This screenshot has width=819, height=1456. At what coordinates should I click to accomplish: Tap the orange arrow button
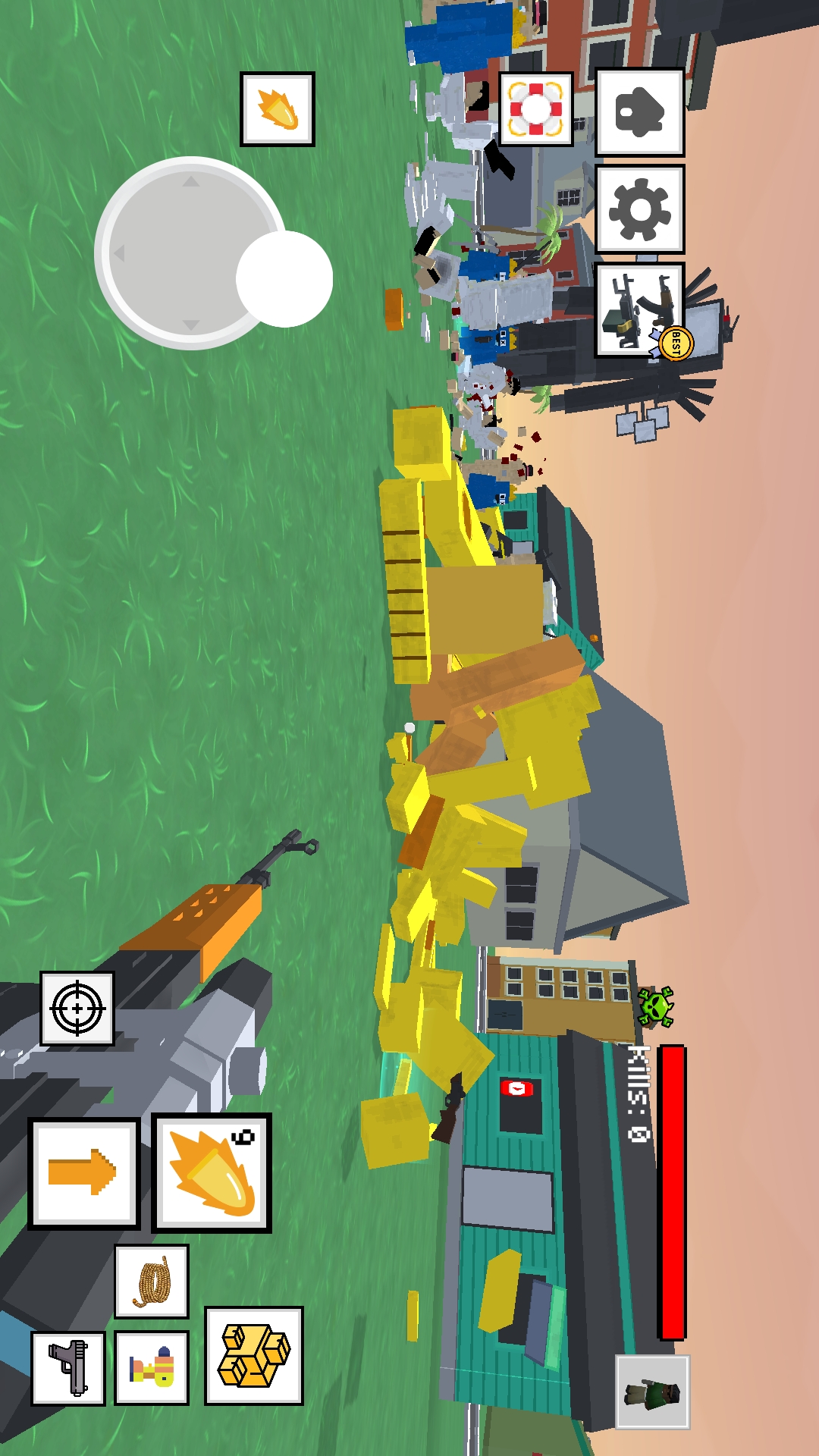tap(84, 1172)
